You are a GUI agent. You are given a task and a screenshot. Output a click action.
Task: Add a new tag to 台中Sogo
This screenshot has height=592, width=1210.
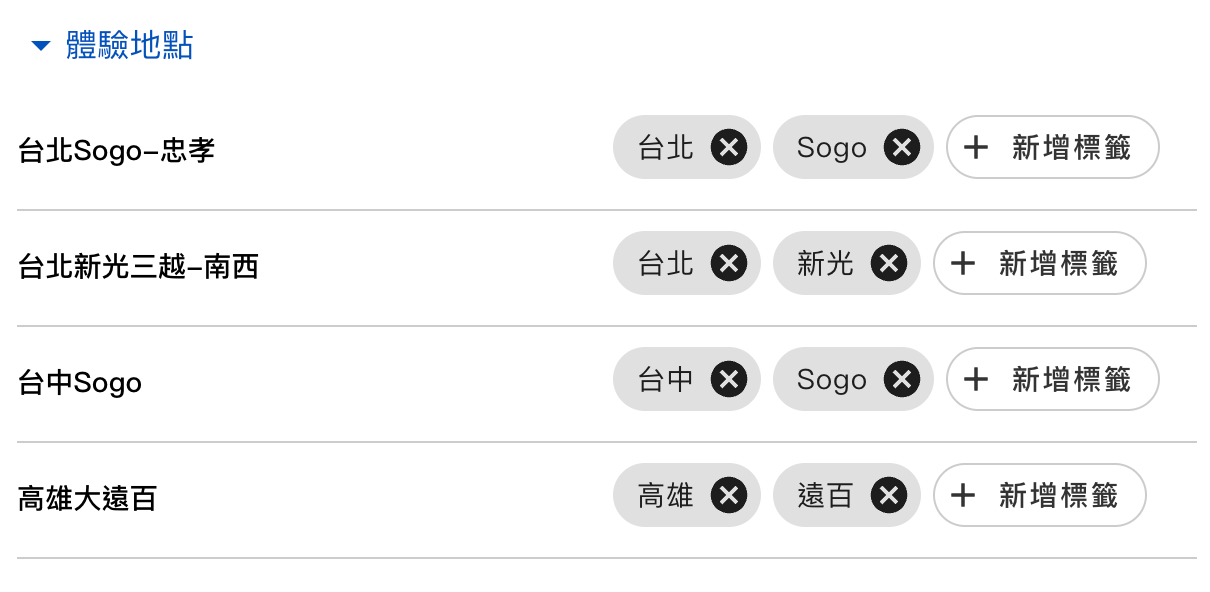tap(1052, 380)
